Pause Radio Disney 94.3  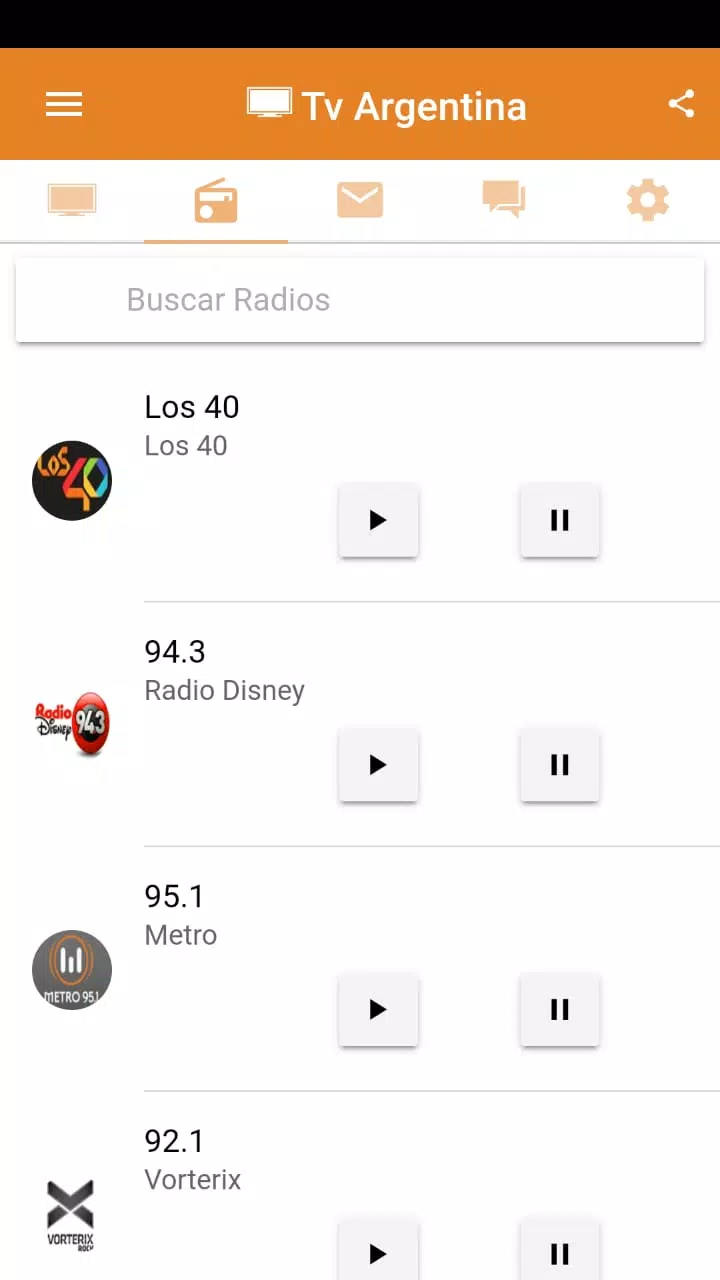click(x=560, y=765)
